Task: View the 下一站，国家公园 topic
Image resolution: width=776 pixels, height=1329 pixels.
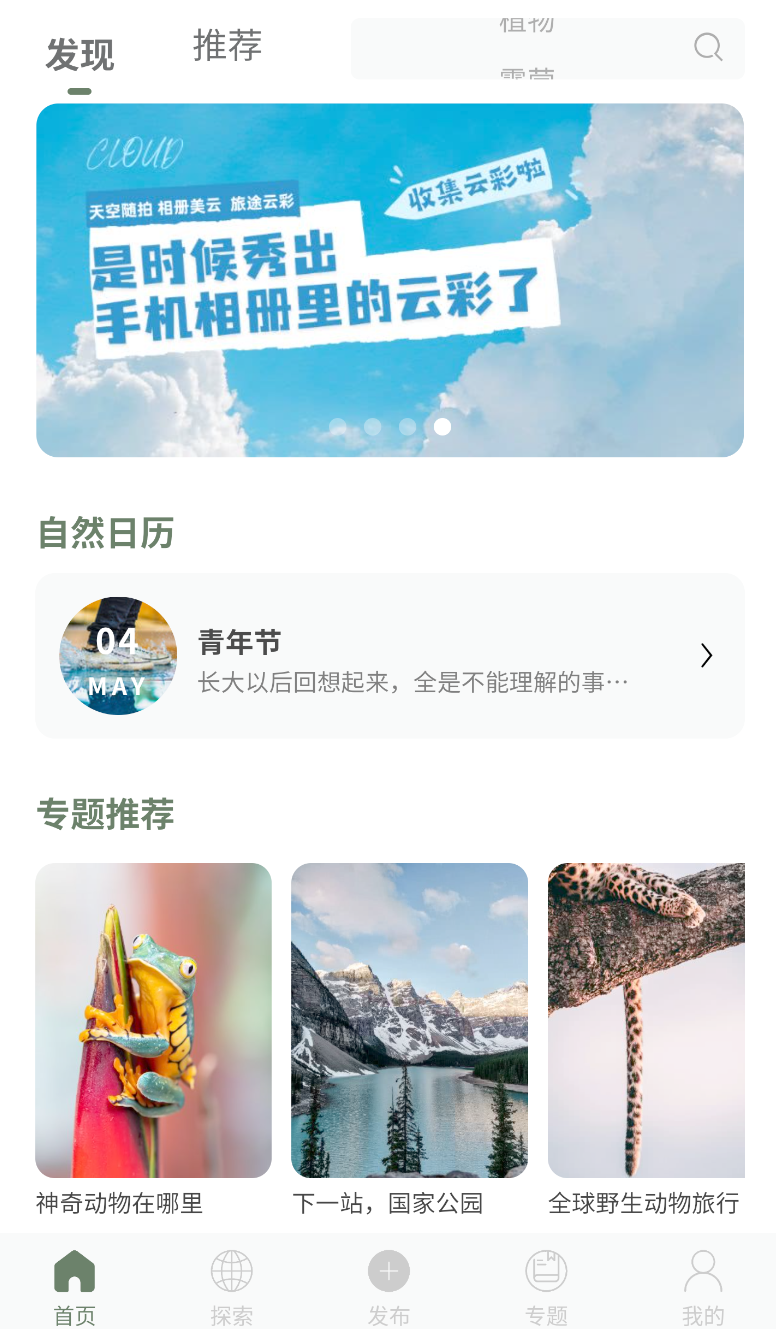Action: point(409,1020)
